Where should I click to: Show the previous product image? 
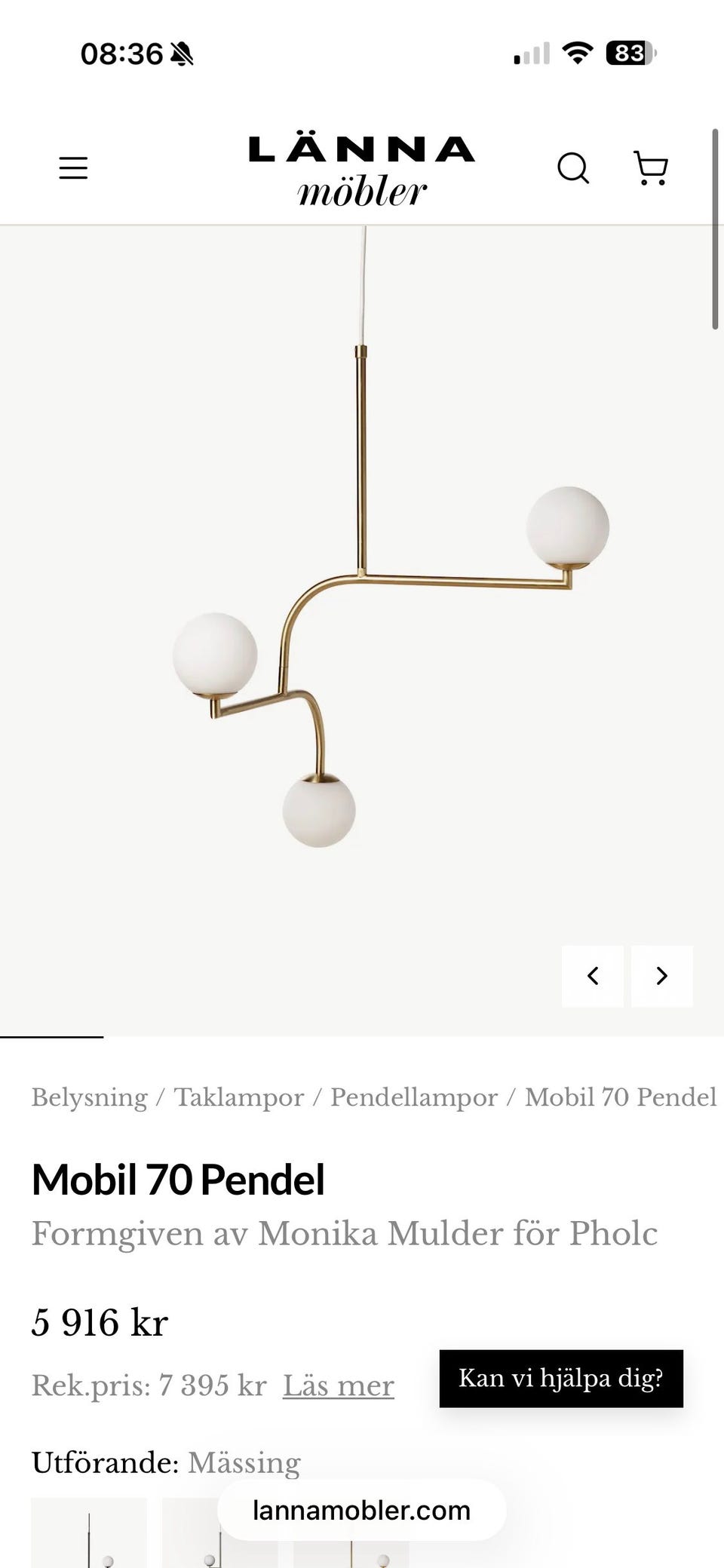[x=593, y=976]
